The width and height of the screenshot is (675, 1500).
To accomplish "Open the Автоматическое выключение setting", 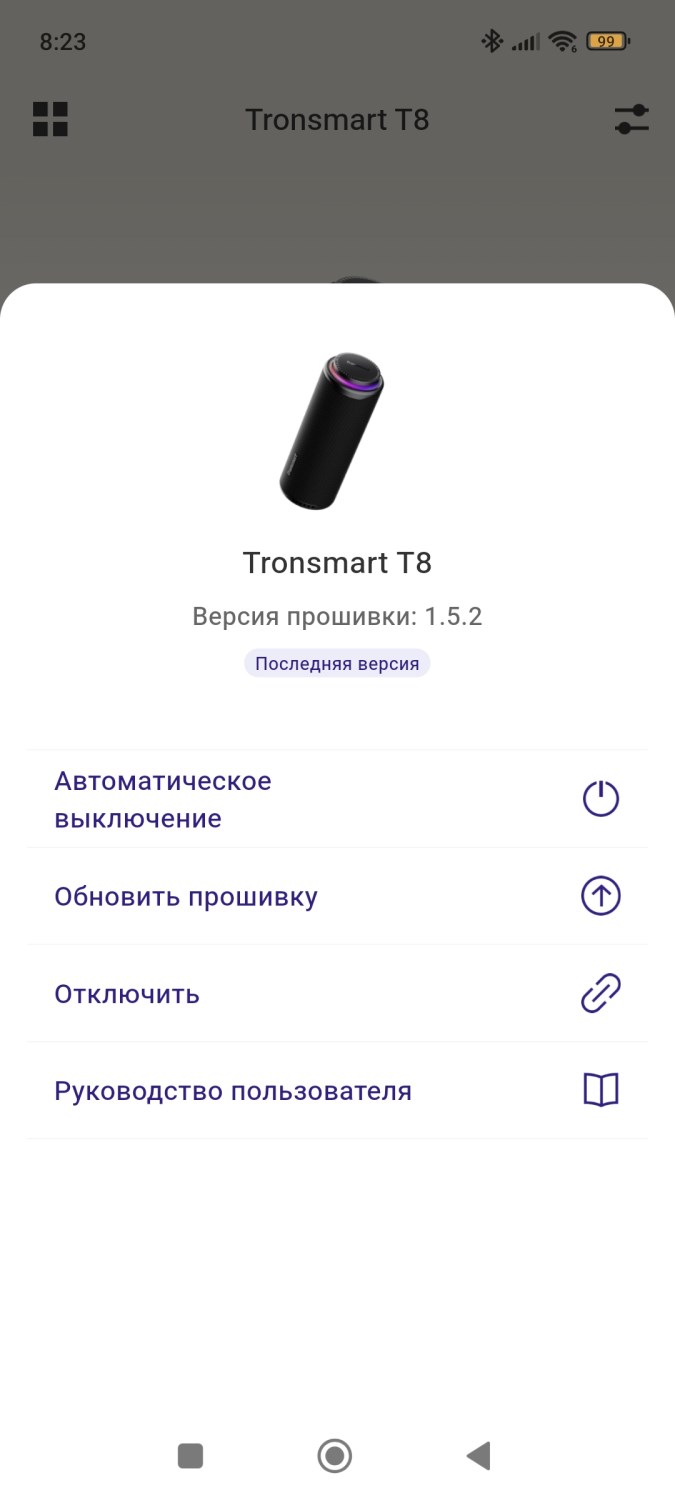I will point(336,799).
